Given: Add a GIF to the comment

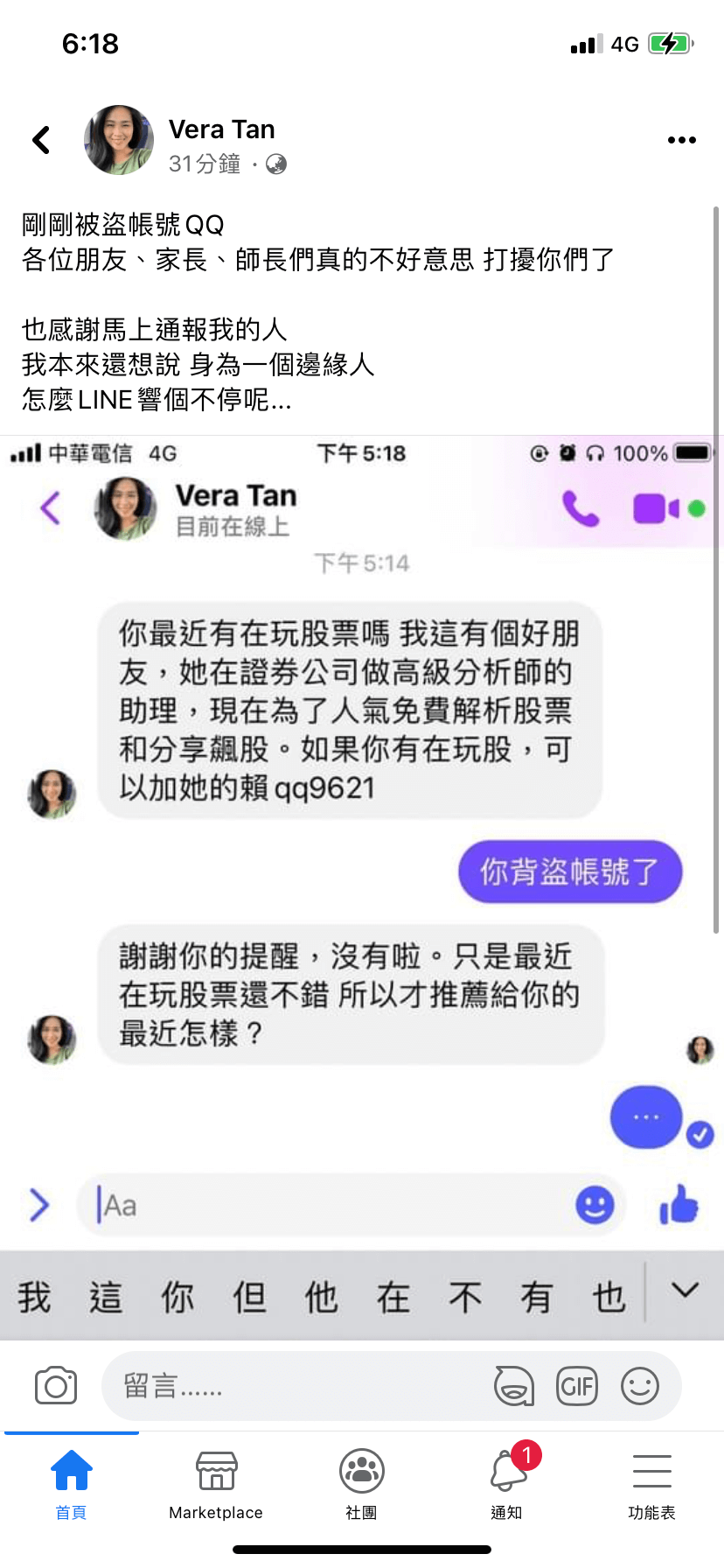Looking at the screenshot, I should [577, 1386].
